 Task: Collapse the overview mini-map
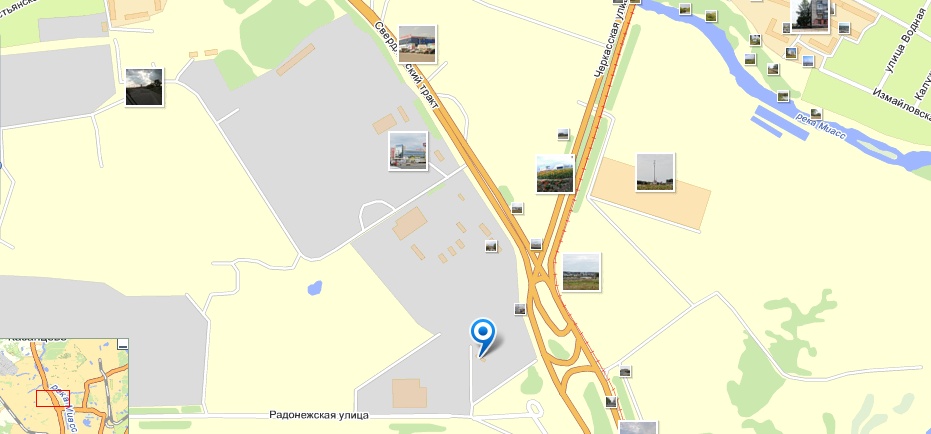pyautogui.click(x=122, y=345)
